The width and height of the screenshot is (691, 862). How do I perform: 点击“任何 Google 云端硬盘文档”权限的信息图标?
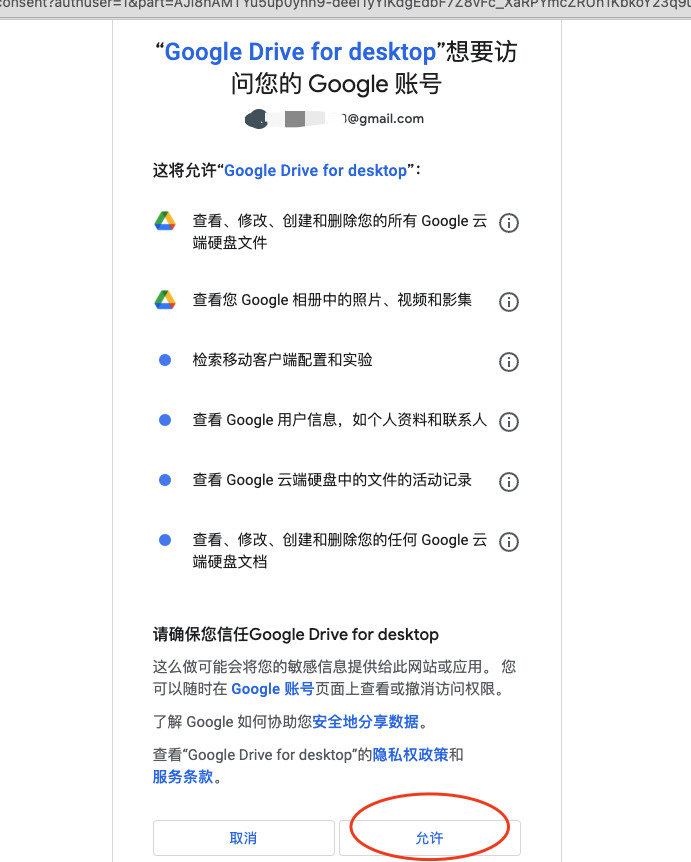point(509,542)
